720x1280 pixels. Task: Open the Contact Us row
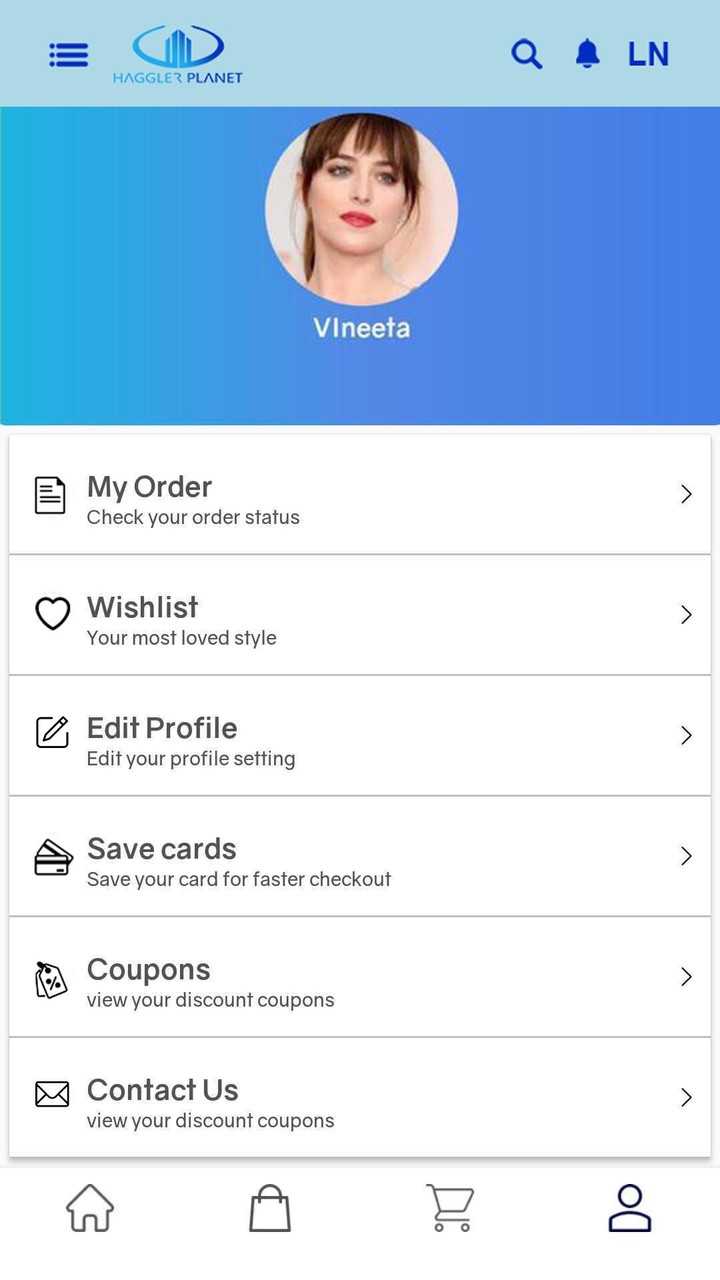360,1098
